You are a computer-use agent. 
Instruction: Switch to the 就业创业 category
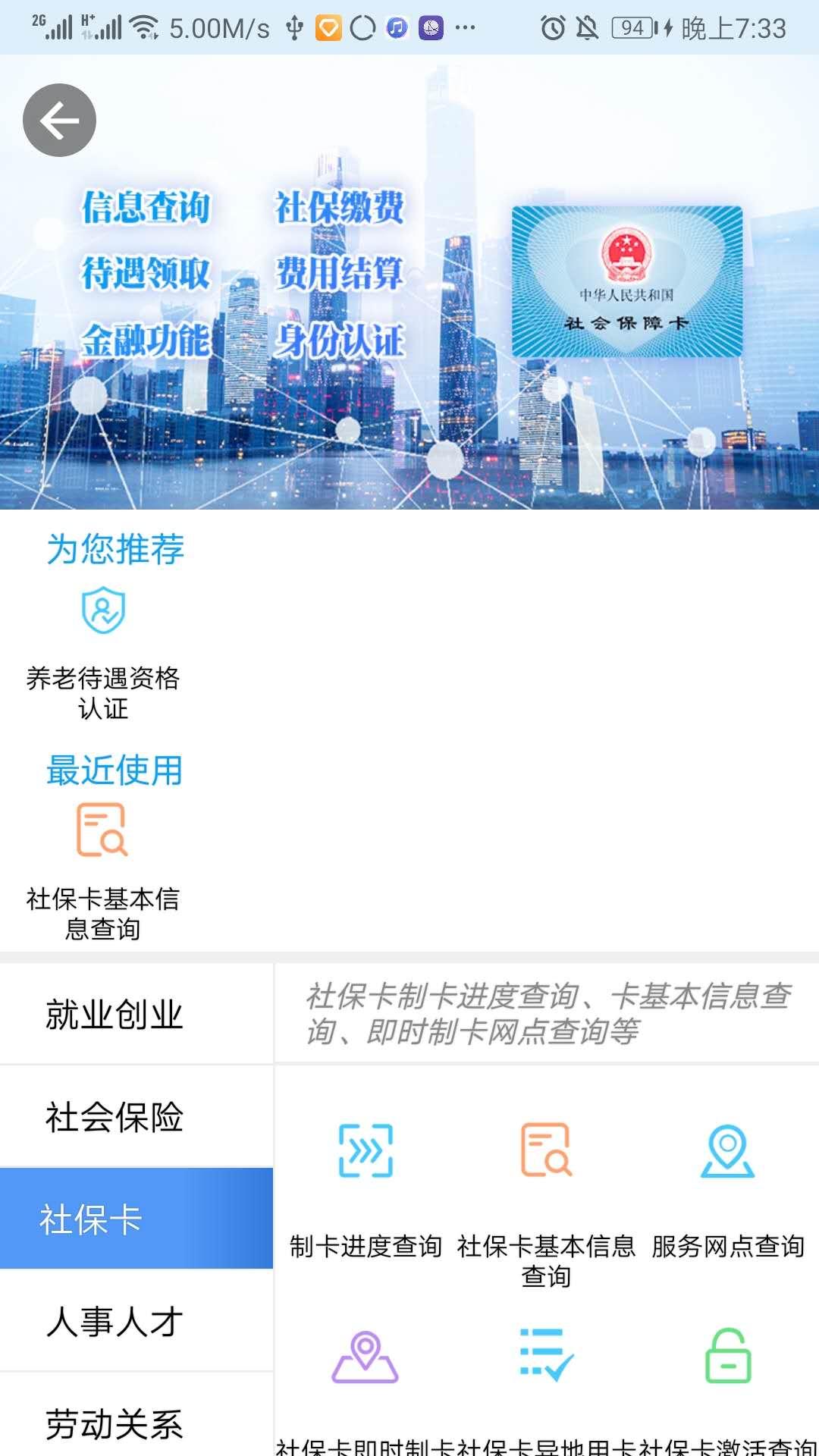114,1014
